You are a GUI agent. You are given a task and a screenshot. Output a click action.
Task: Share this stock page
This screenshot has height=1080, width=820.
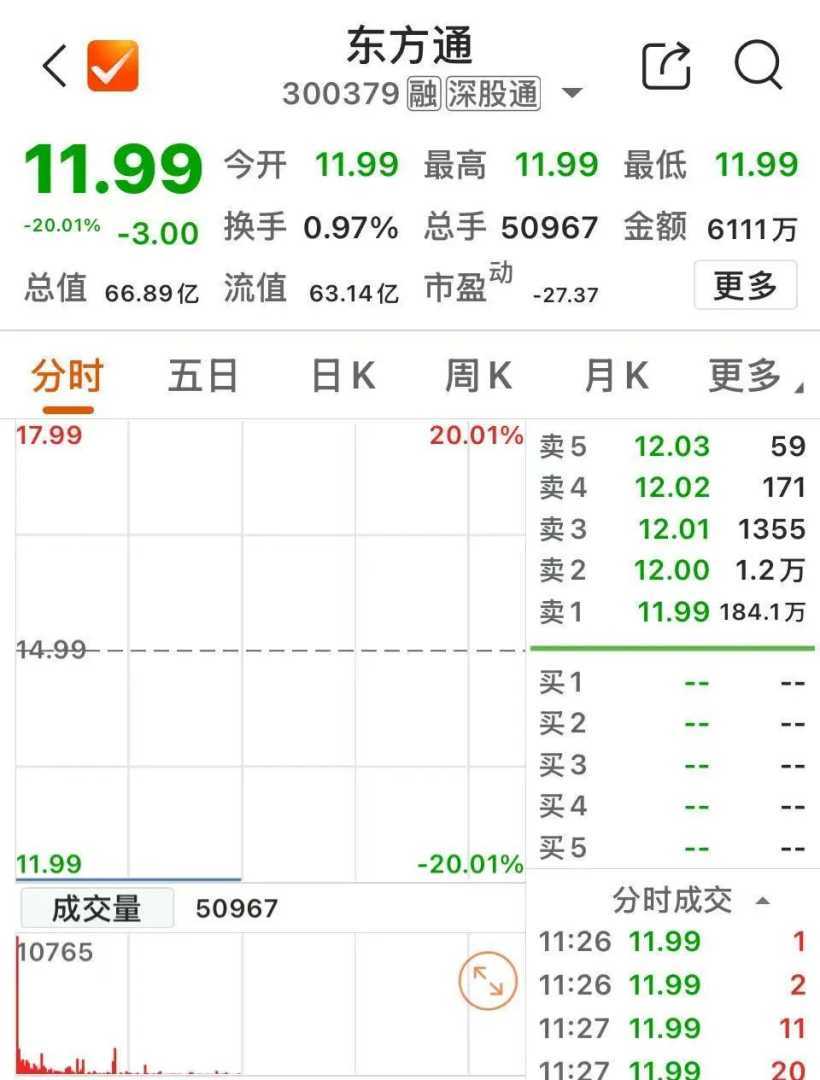666,66
